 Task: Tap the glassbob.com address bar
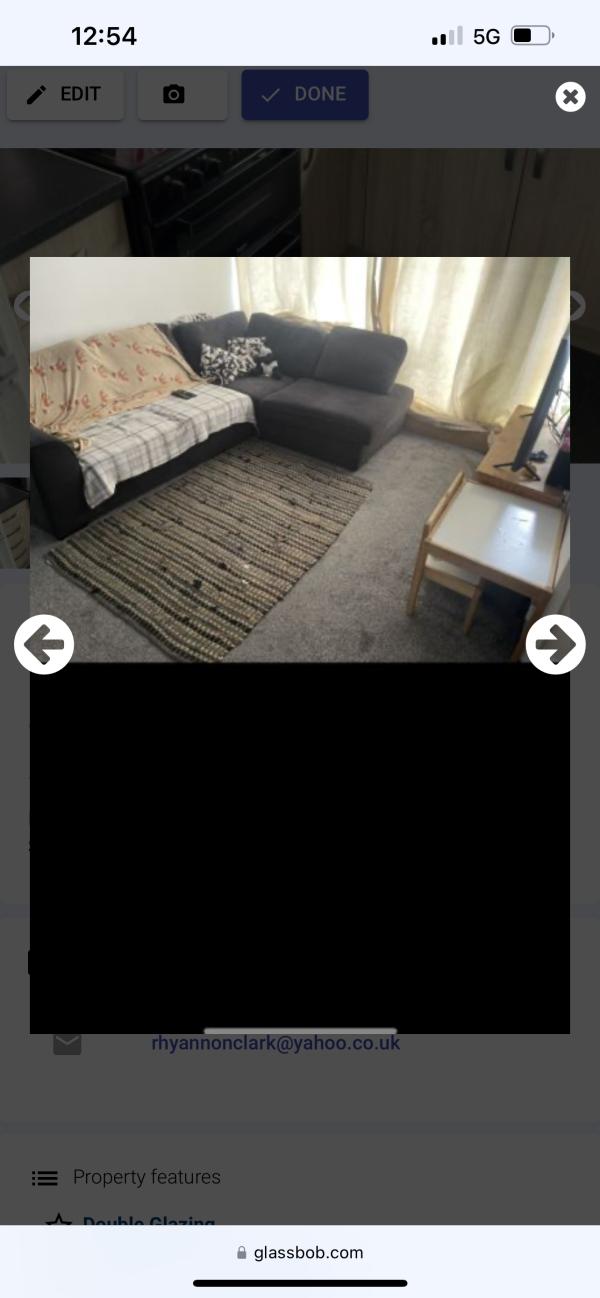(x=300, y=1252)
